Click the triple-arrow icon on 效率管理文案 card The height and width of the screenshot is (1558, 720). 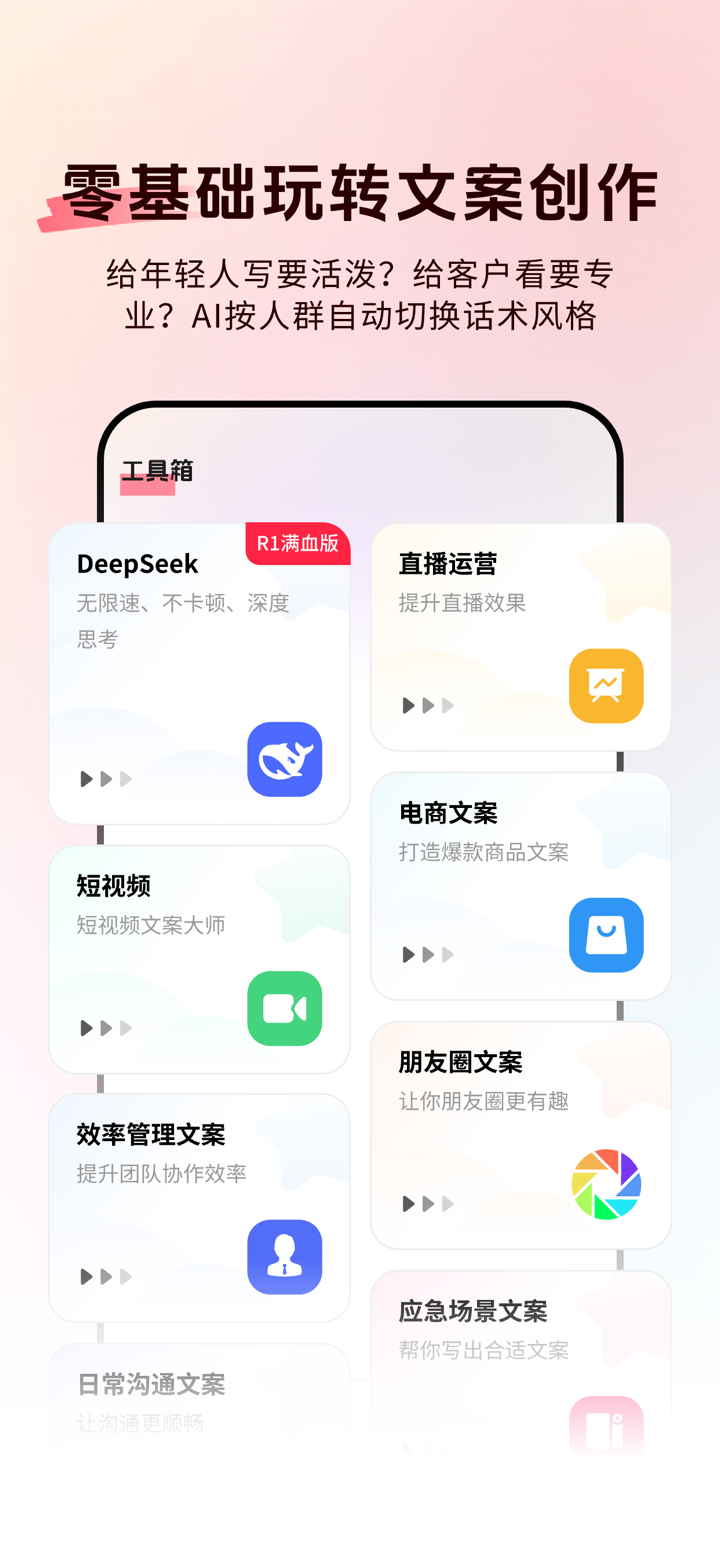click(104, 1276)
